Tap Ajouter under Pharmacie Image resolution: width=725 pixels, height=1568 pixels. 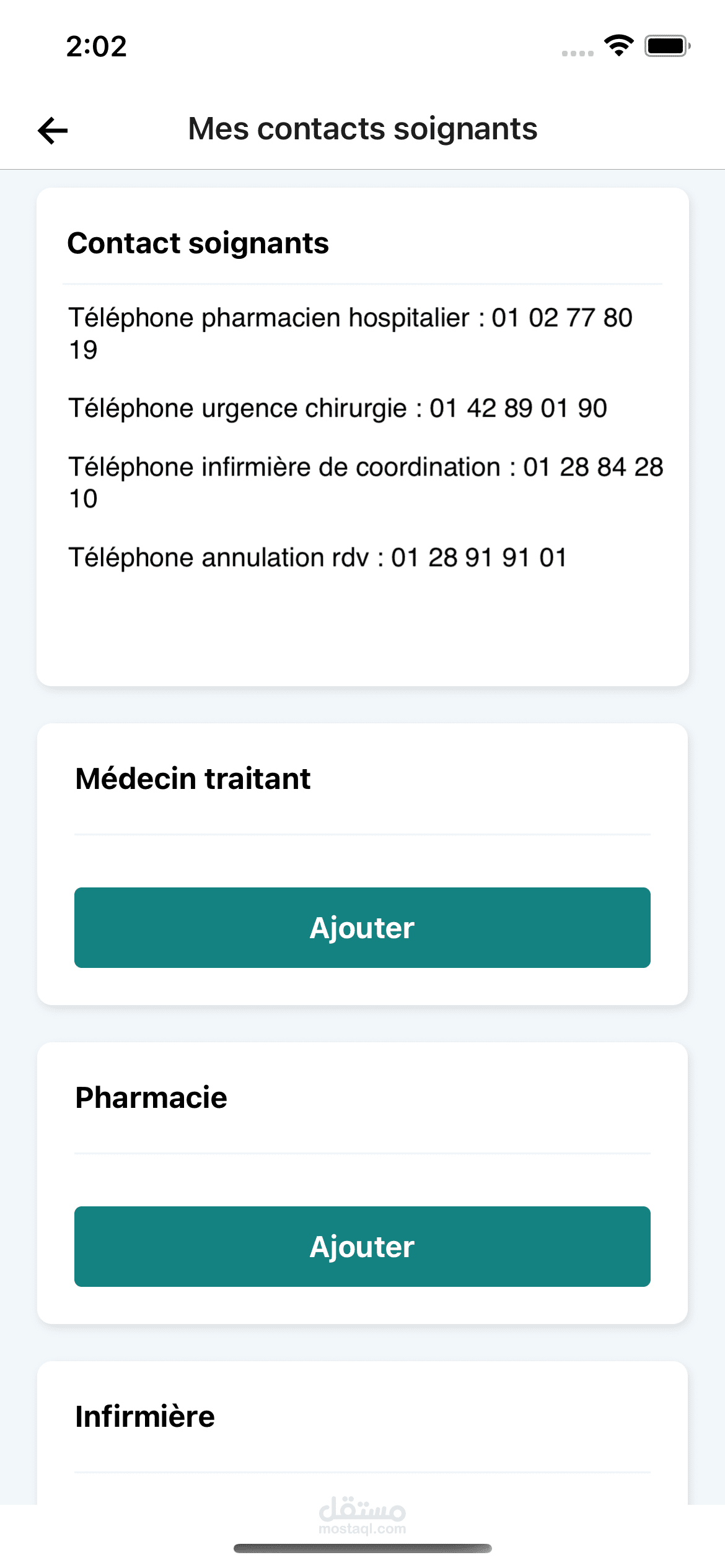click(x=362, y=1246)
